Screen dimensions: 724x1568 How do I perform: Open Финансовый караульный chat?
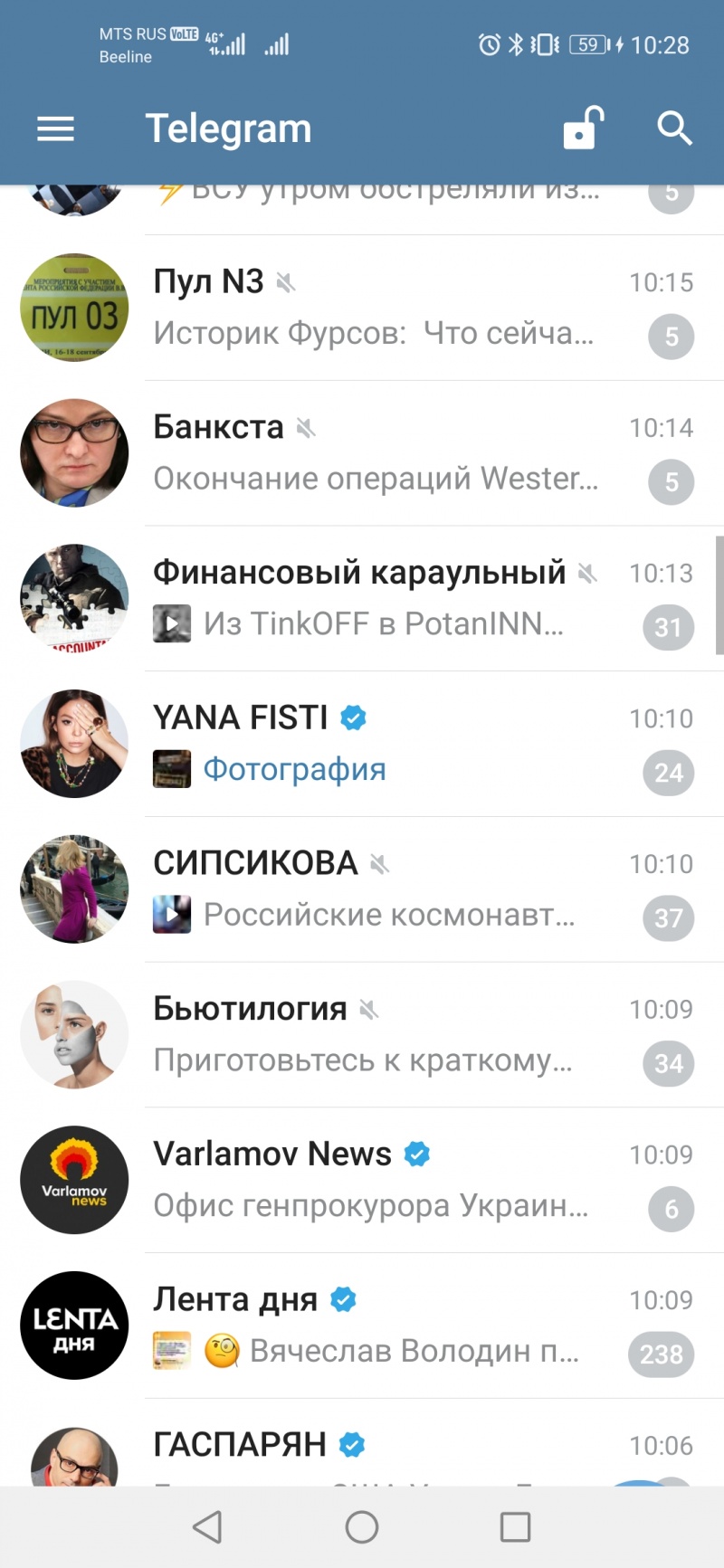tap(362, 599)
